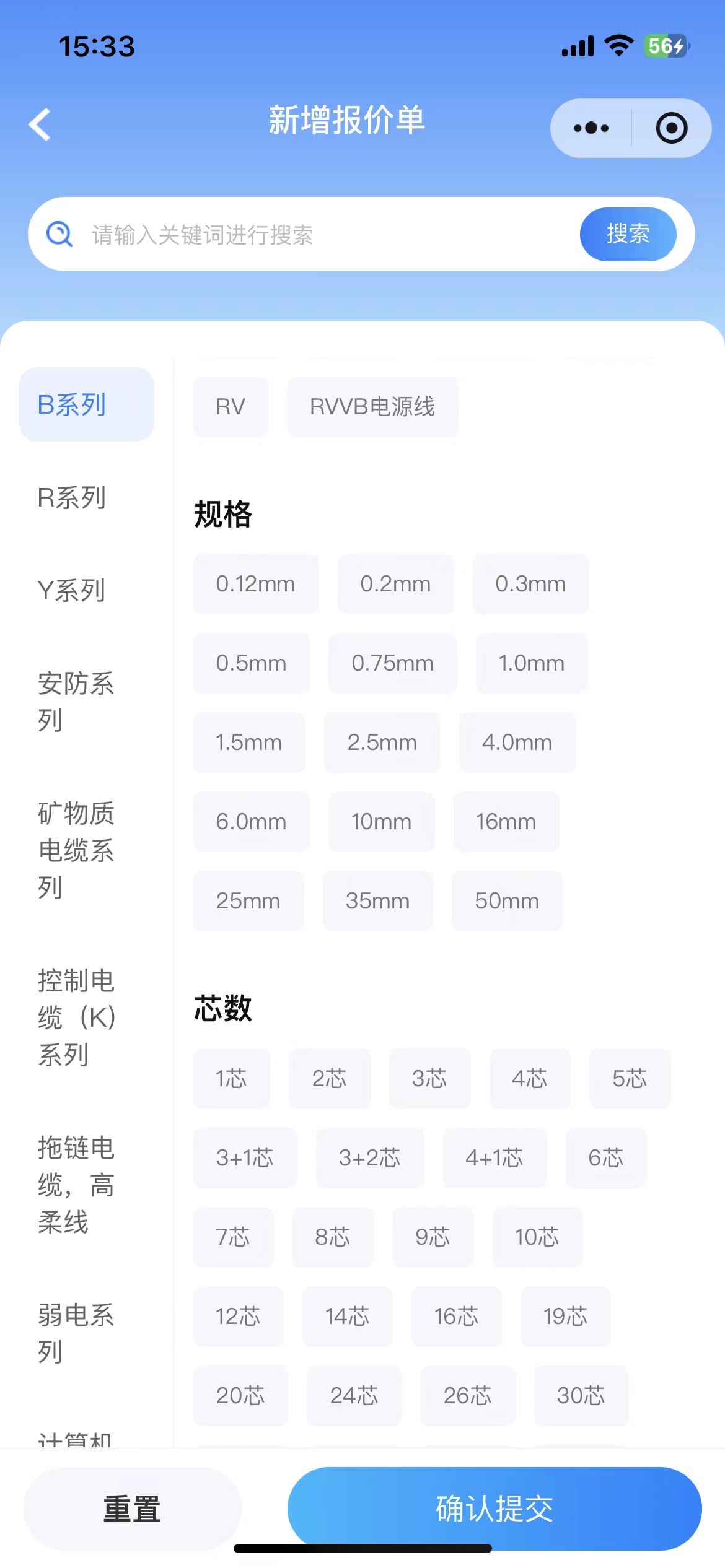
Task: Open the mini program three-dot menu
Action: tap(591, 128)
